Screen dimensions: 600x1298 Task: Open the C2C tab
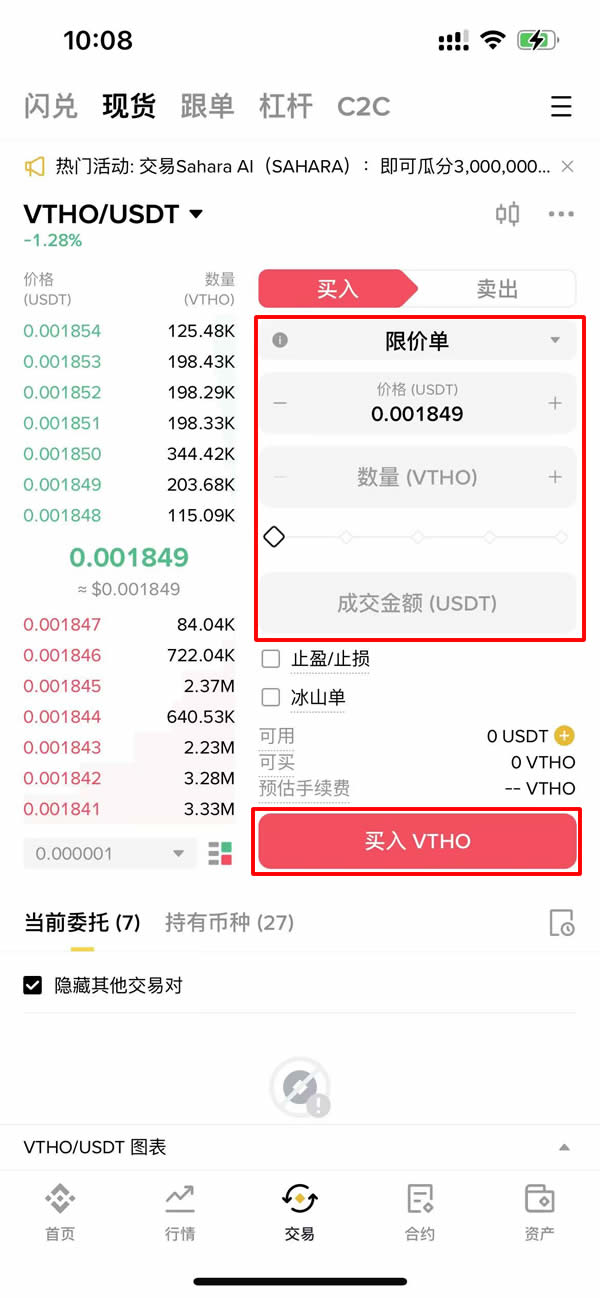(363, 106)
